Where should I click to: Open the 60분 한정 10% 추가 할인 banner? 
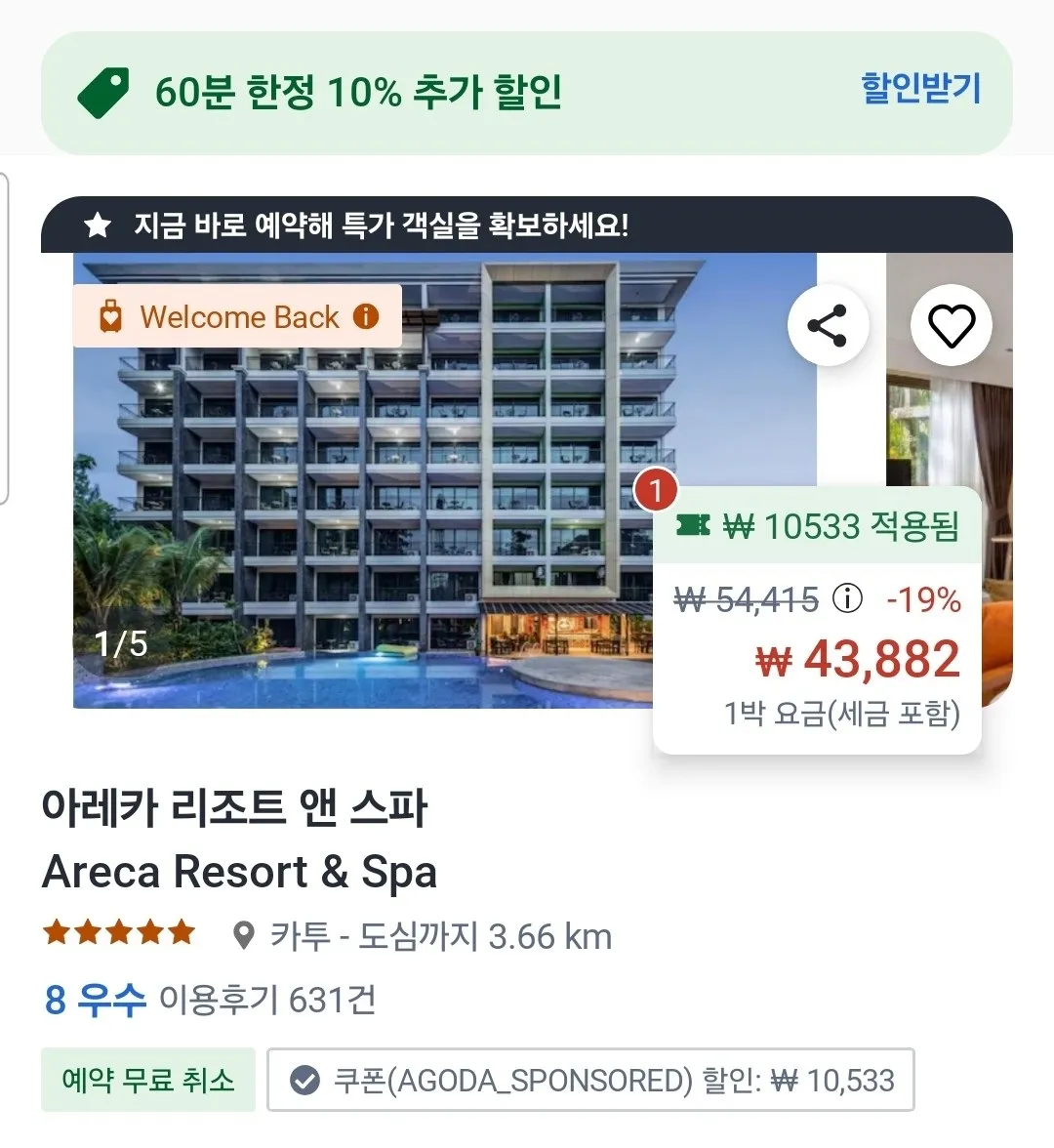358,93
